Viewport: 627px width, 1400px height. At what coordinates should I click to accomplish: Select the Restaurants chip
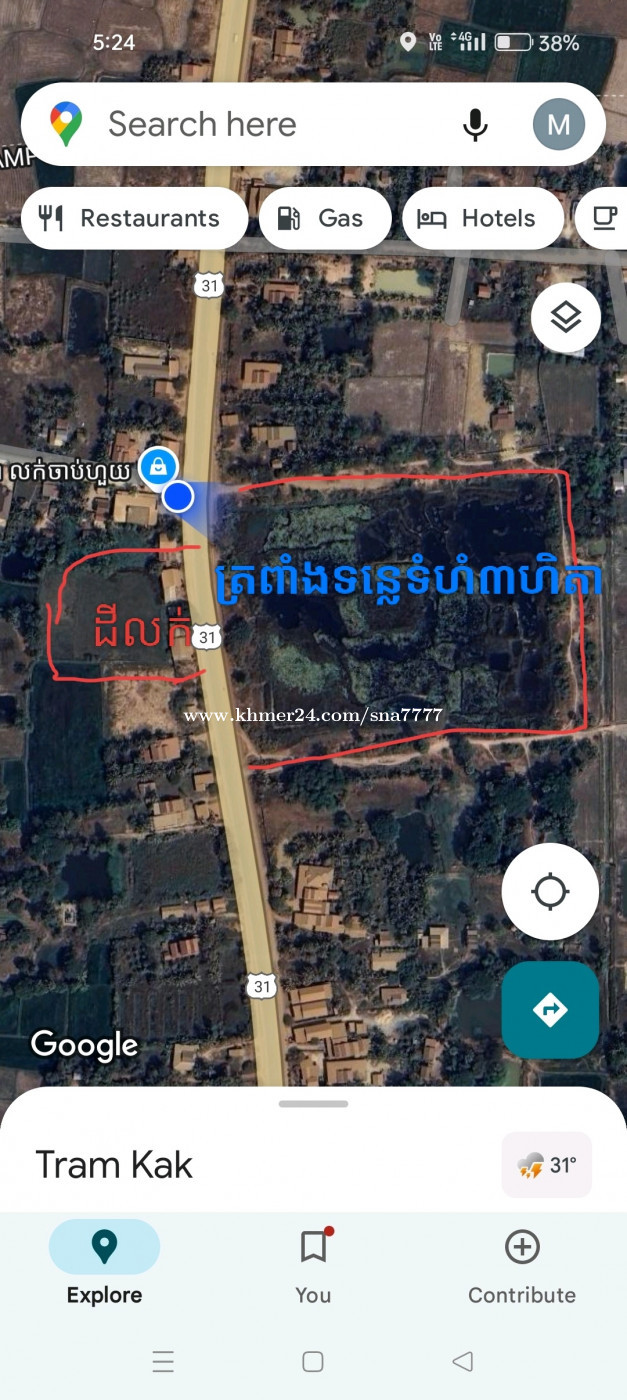point(134,218)
